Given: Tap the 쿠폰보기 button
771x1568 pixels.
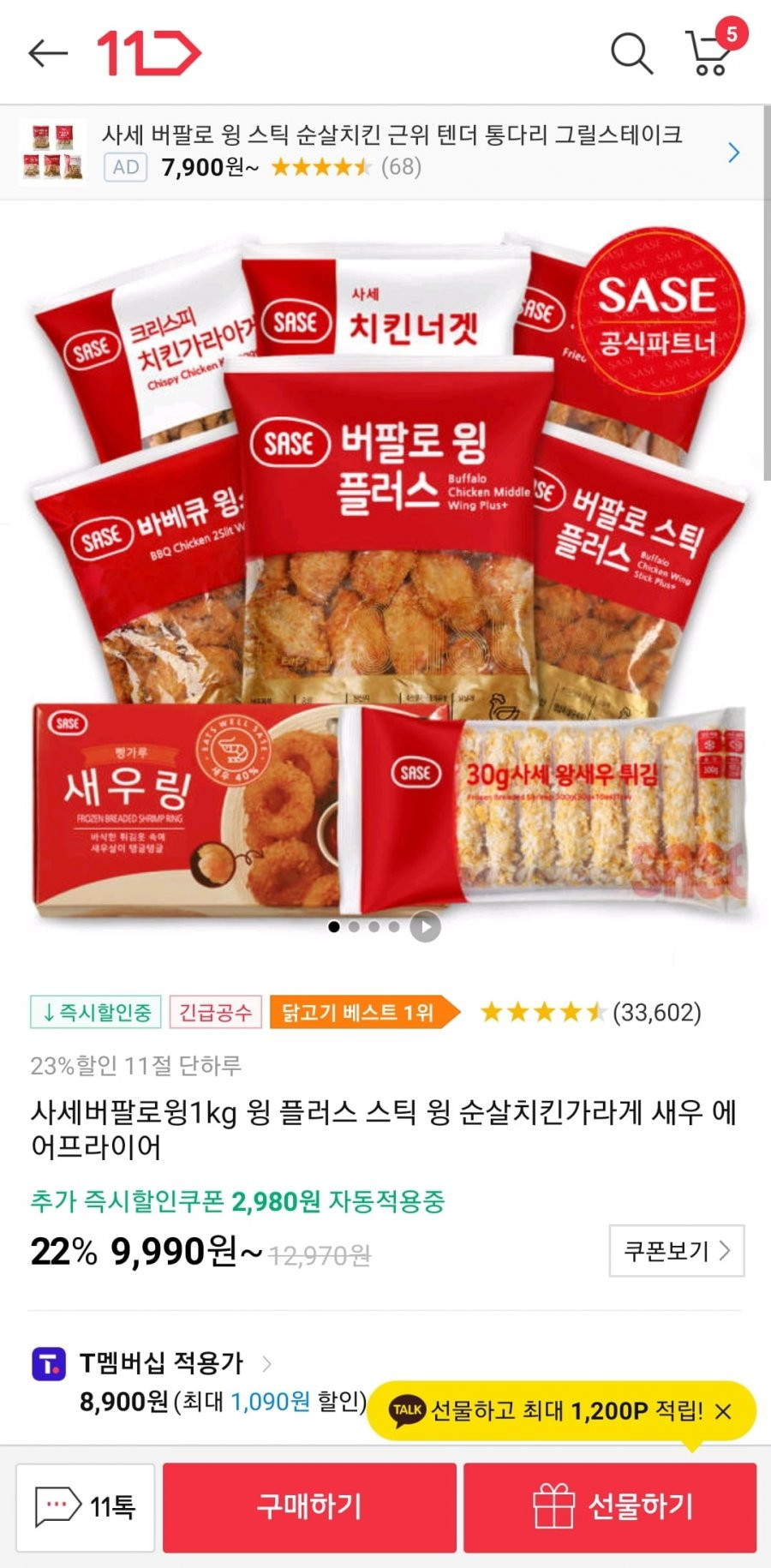Looking at the screenshot, I should (x=676, y=1251).
